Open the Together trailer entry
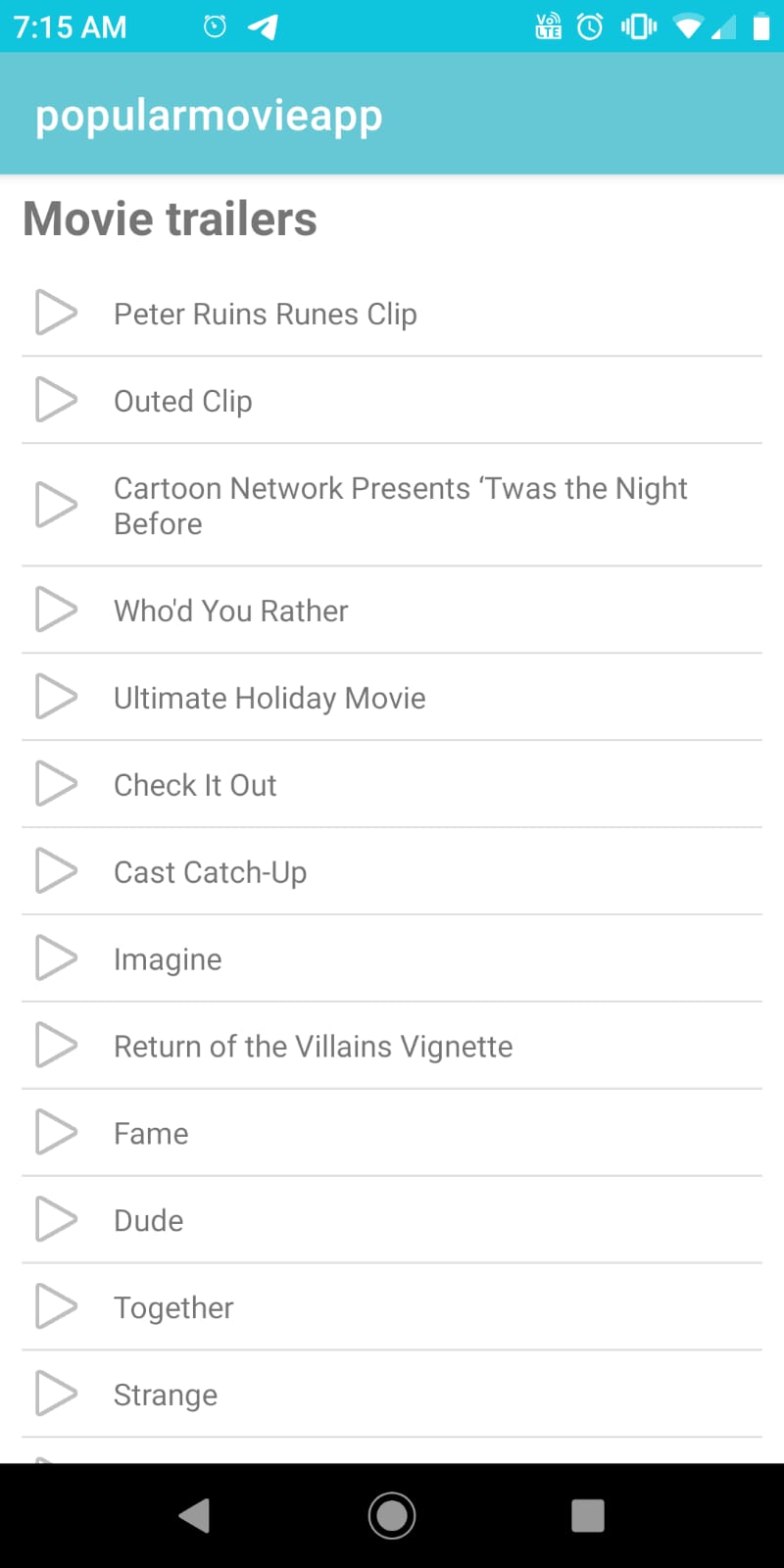Viewport: 784px width, 1568px height. click(173, 1307)
